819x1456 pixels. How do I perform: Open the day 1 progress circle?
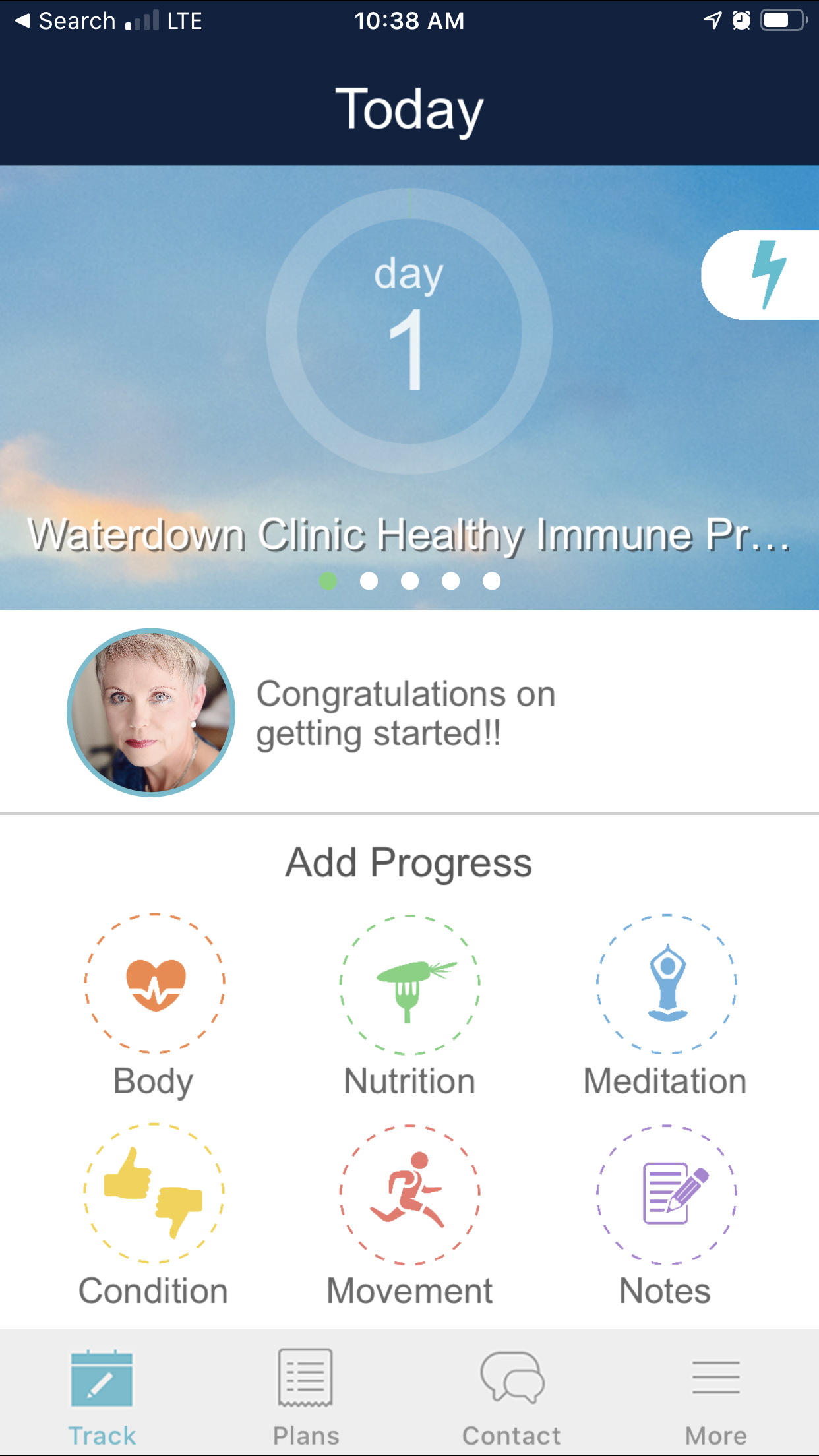click(x=409, y=331)
